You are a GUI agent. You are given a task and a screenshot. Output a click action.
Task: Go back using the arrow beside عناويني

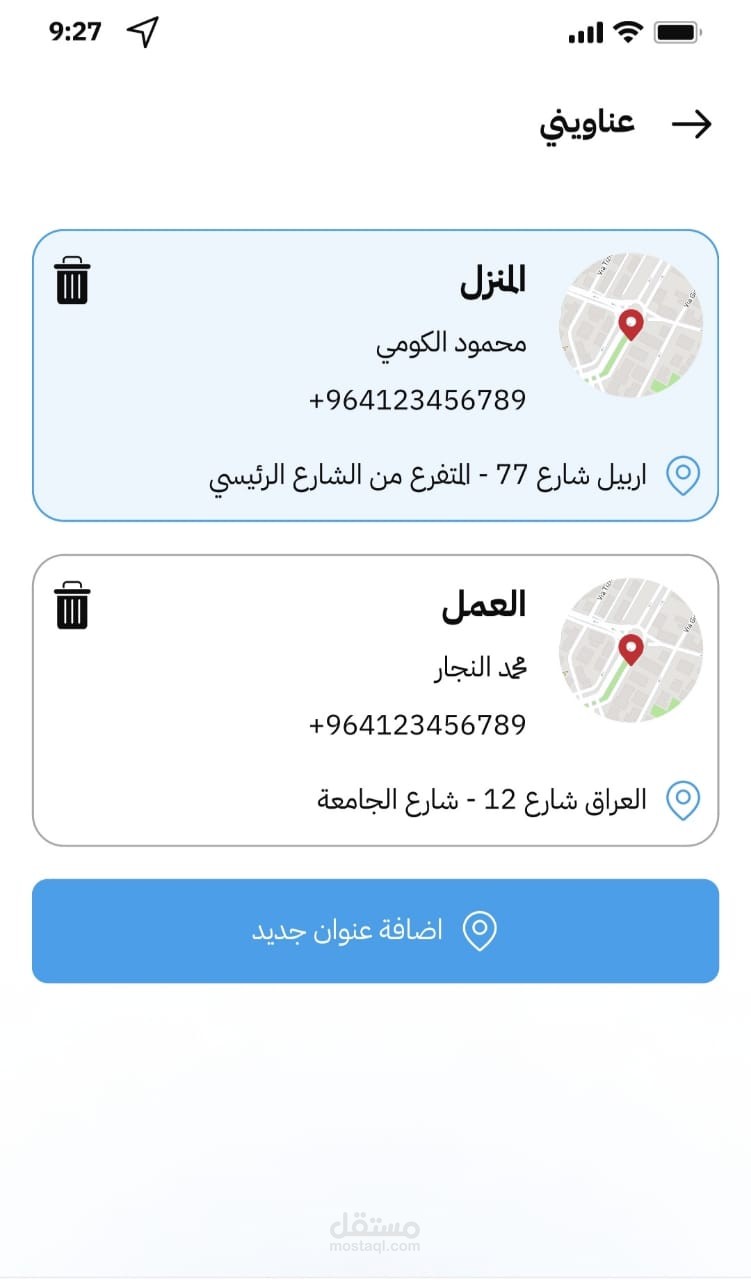point(691,124)
